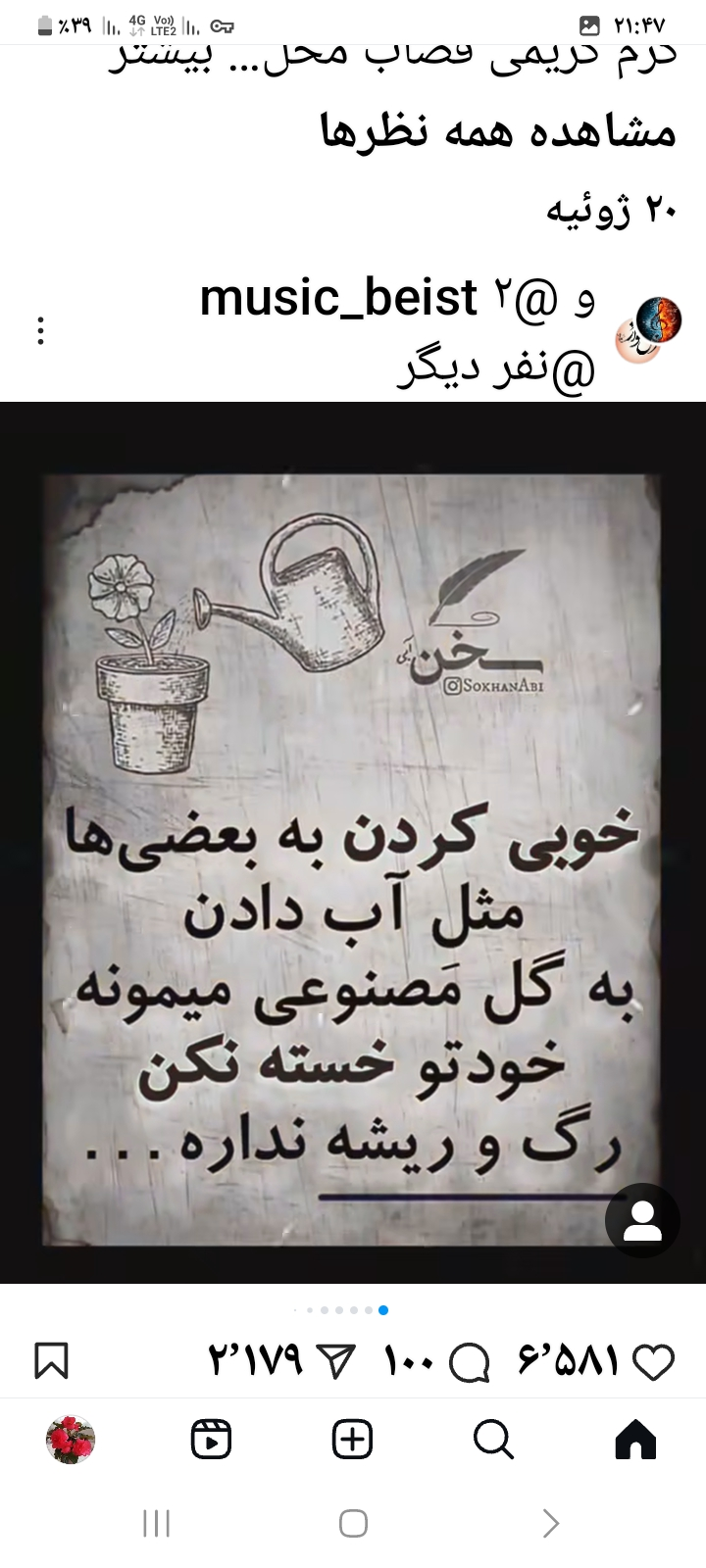The height and width of the screenshot is (1568, 706).
Task: Share the post with the paper plane icon
Action: point(336,1361)
